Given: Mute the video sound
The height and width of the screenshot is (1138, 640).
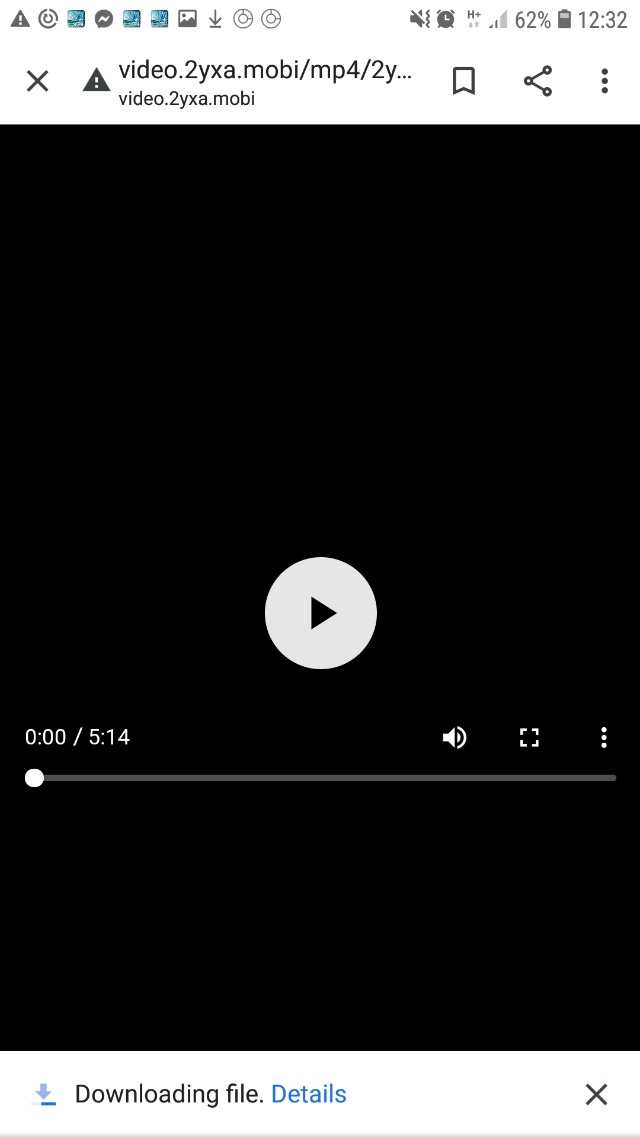Looking at the screenshot, I should click(454, 738).
